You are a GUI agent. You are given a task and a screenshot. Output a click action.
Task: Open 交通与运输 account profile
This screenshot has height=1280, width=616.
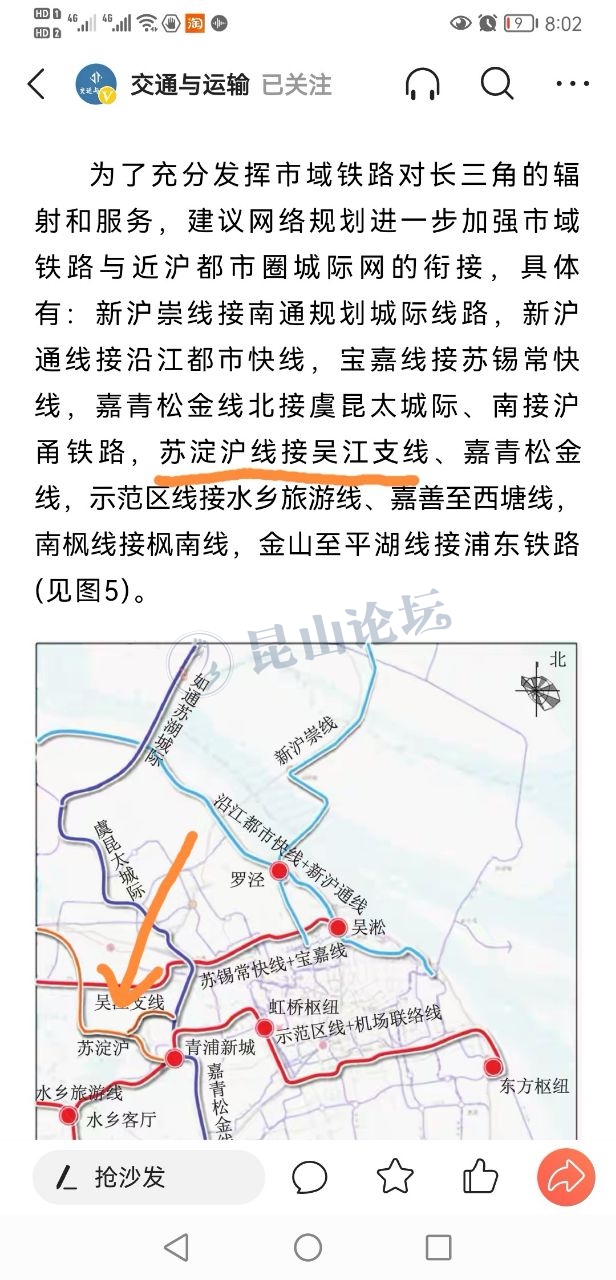click(x=190, y=85)
